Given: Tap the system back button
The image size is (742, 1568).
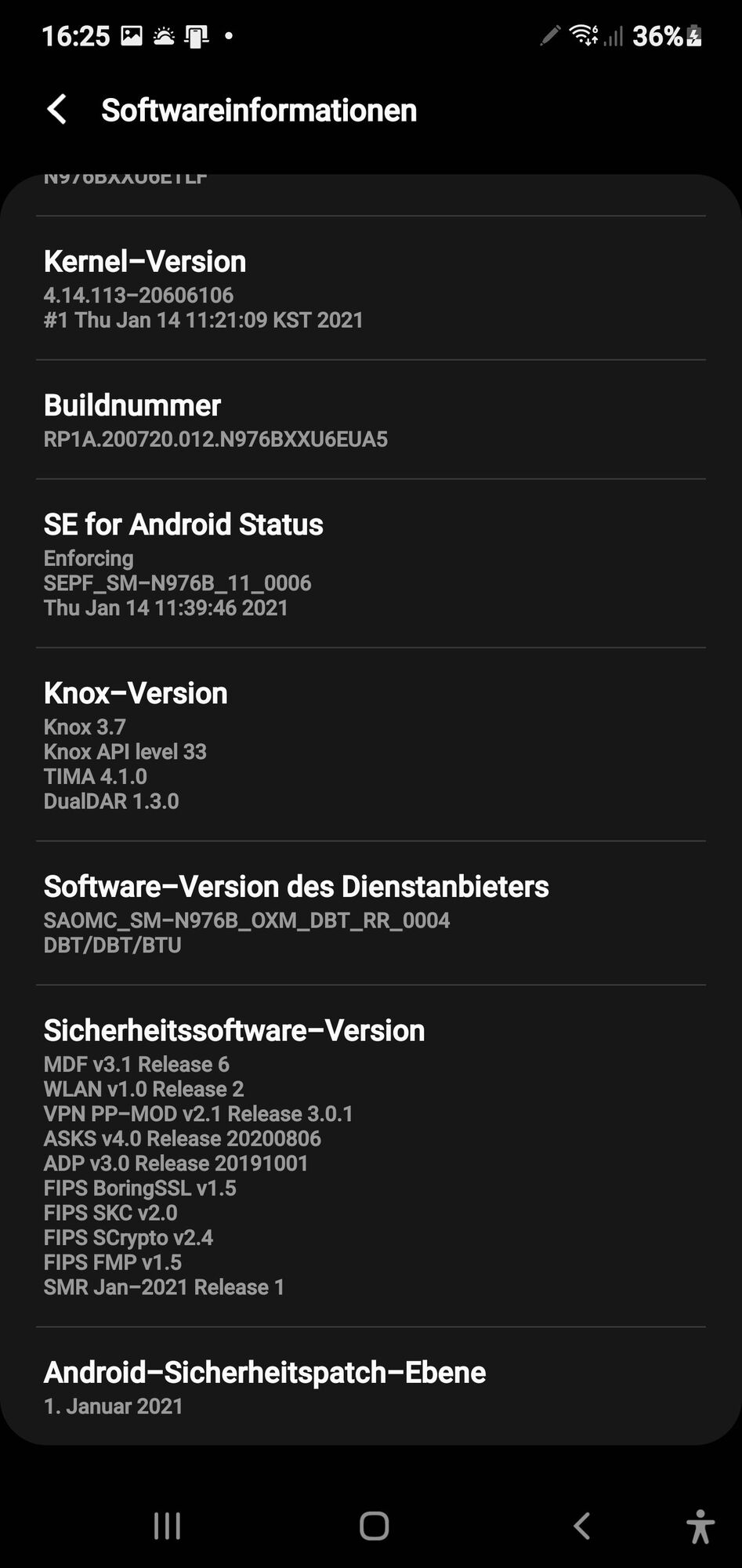Looking at the screenshot, I should tap(581, 1526).
